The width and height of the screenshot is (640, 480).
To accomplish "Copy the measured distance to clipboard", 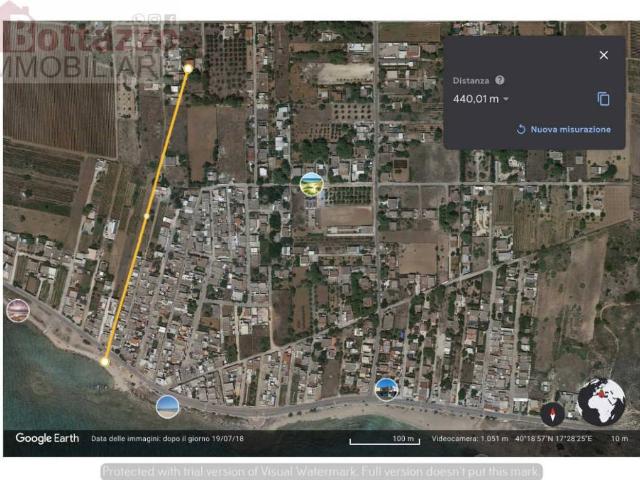I will click(603, 99).
